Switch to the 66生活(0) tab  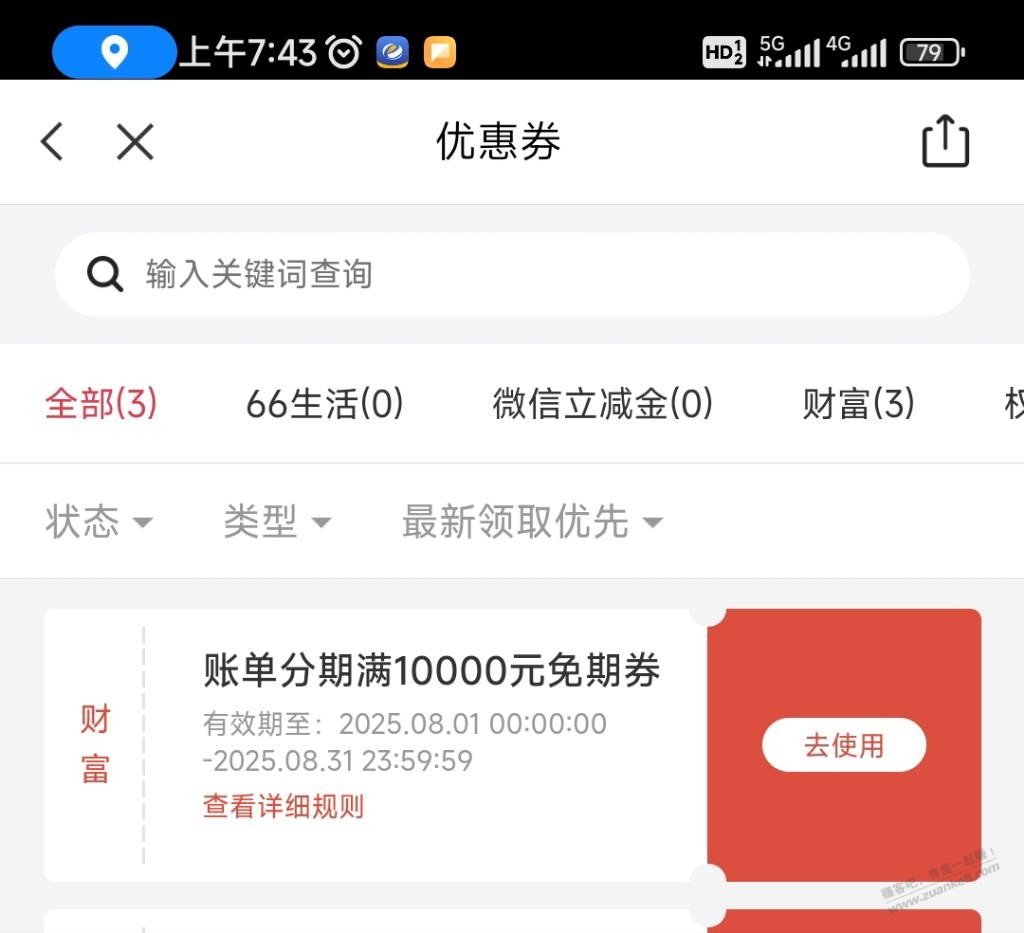pos(324,404)
